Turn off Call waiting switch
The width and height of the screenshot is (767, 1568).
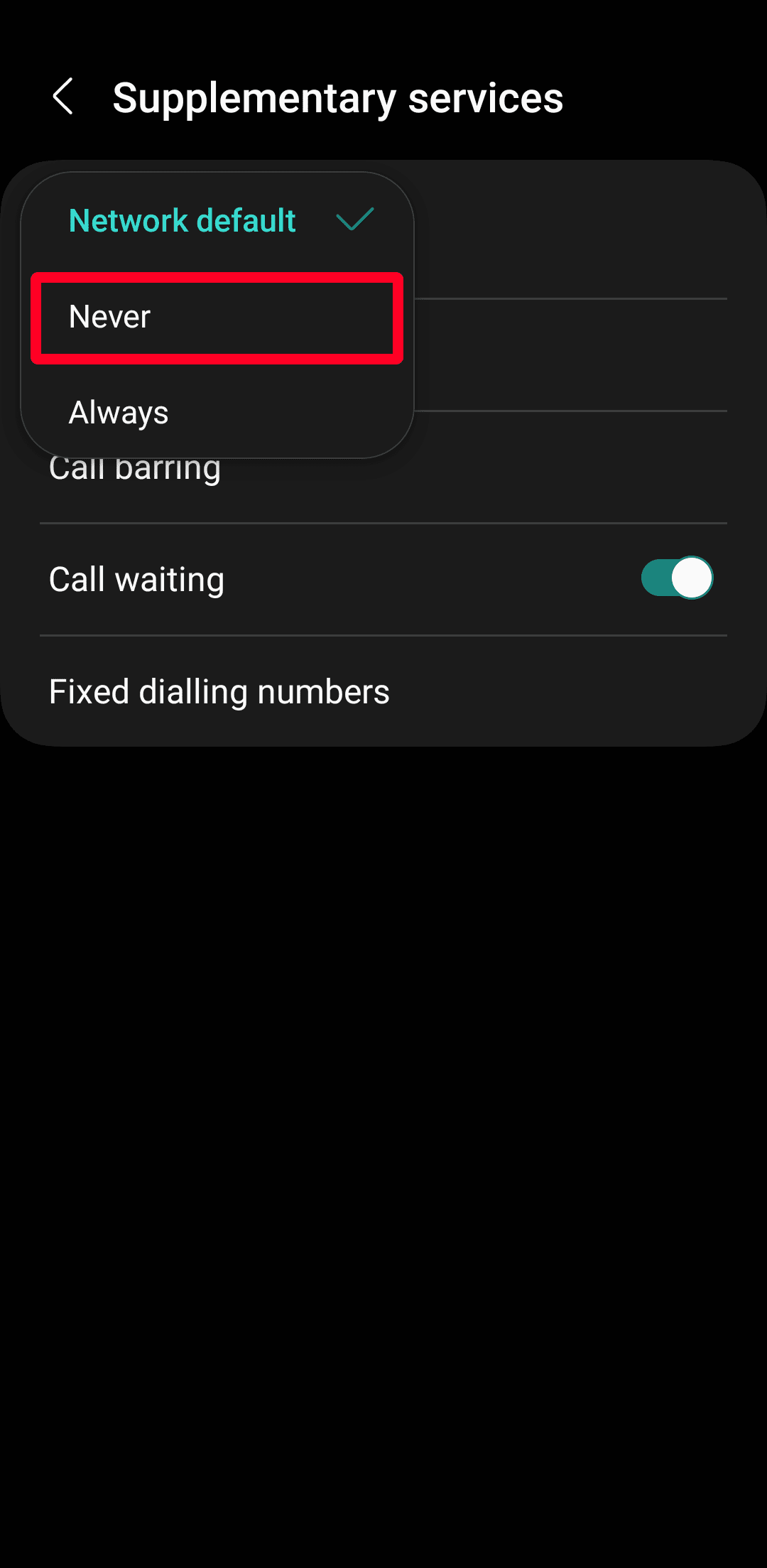click(x=676, y=578)
